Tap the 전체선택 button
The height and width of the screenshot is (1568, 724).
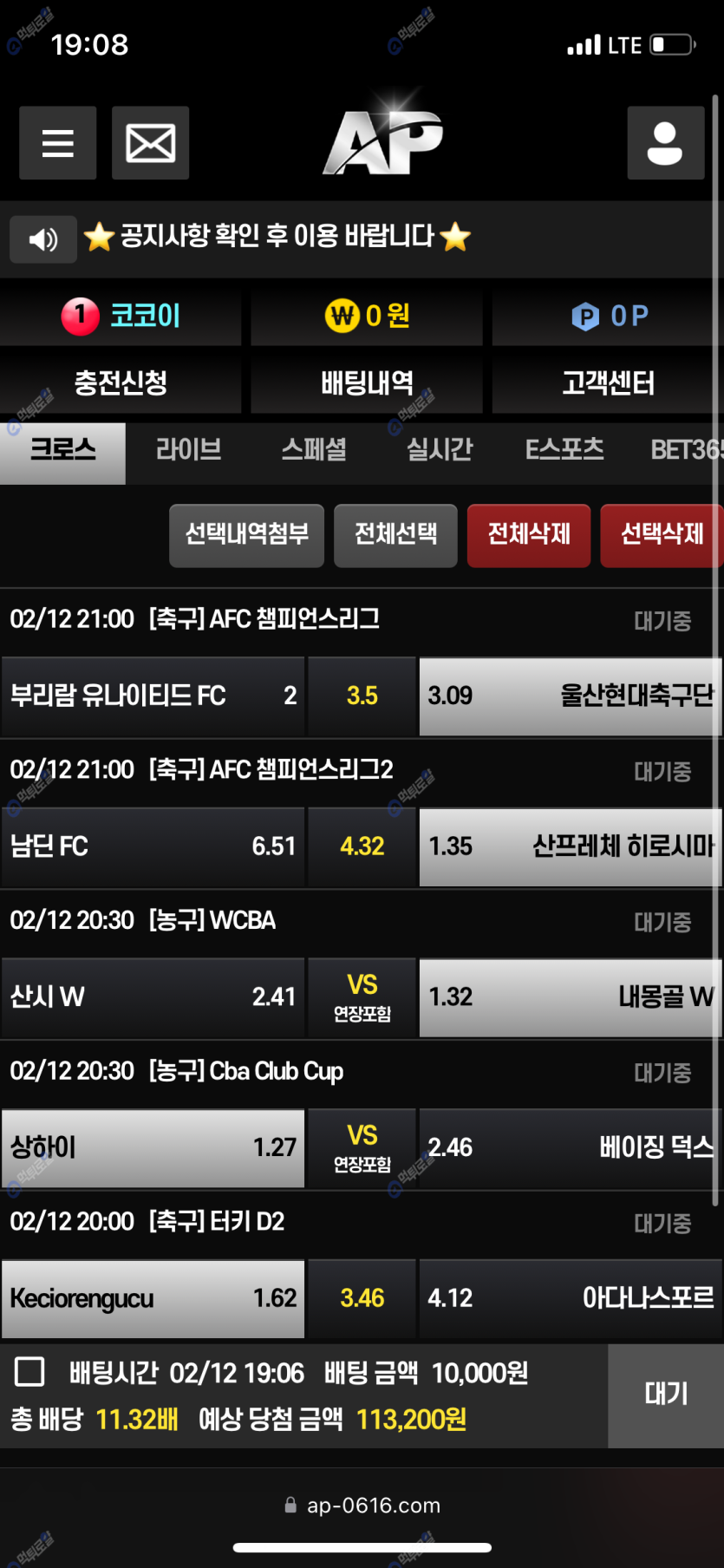point(395,535)
